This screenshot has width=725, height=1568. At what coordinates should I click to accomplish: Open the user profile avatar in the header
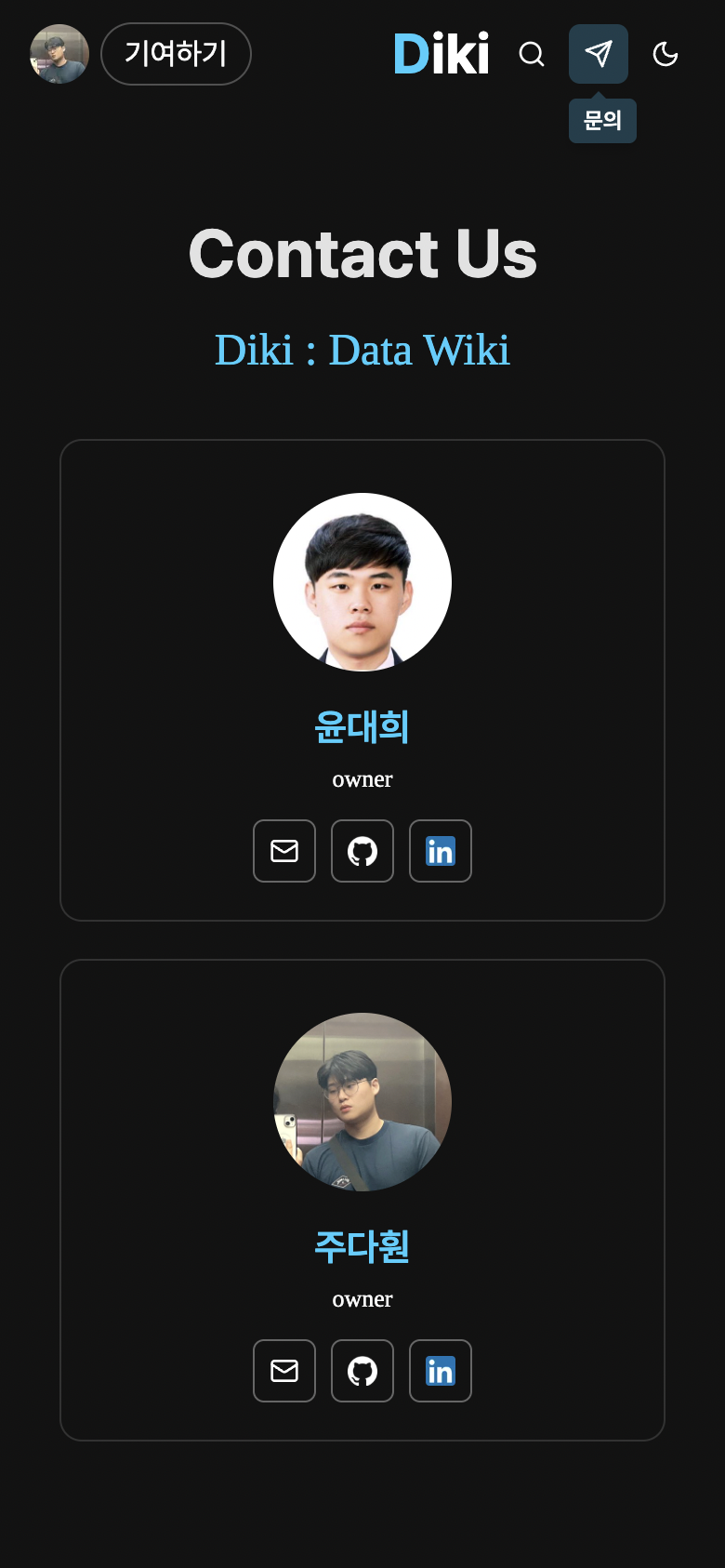(x=59, y=54)
